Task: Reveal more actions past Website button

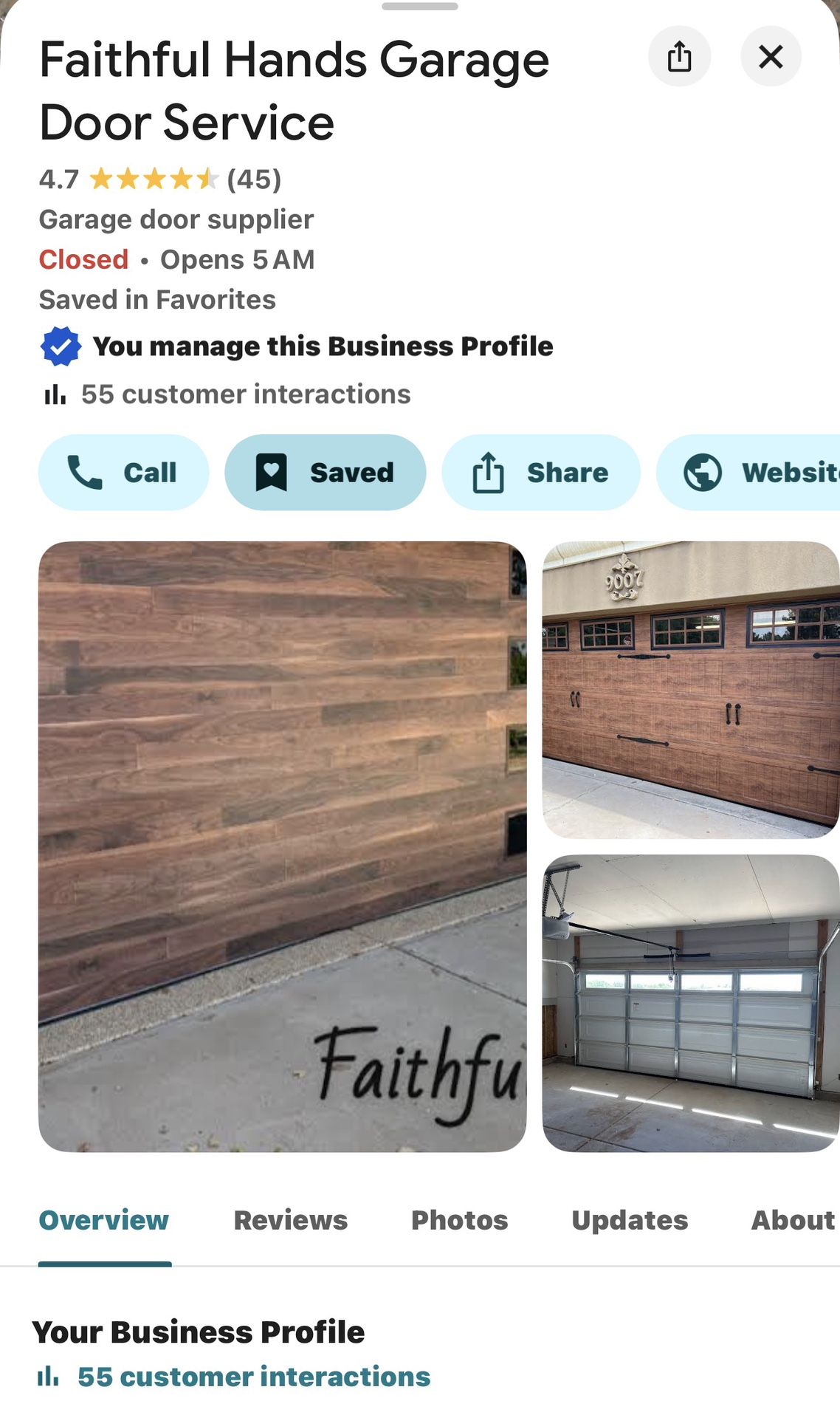Action: coord(819,472)
